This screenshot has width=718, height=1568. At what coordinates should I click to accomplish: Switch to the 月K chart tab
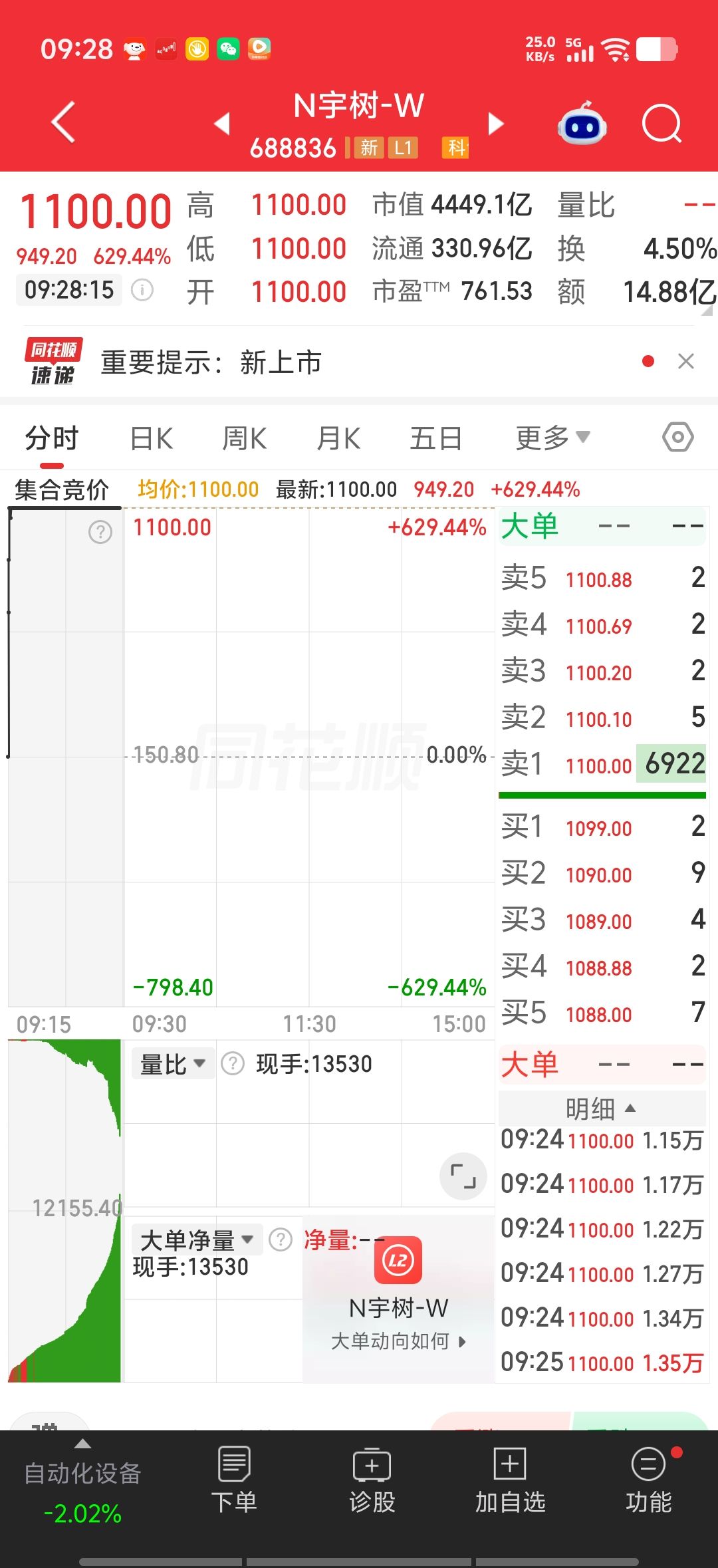tap(338, 439)
